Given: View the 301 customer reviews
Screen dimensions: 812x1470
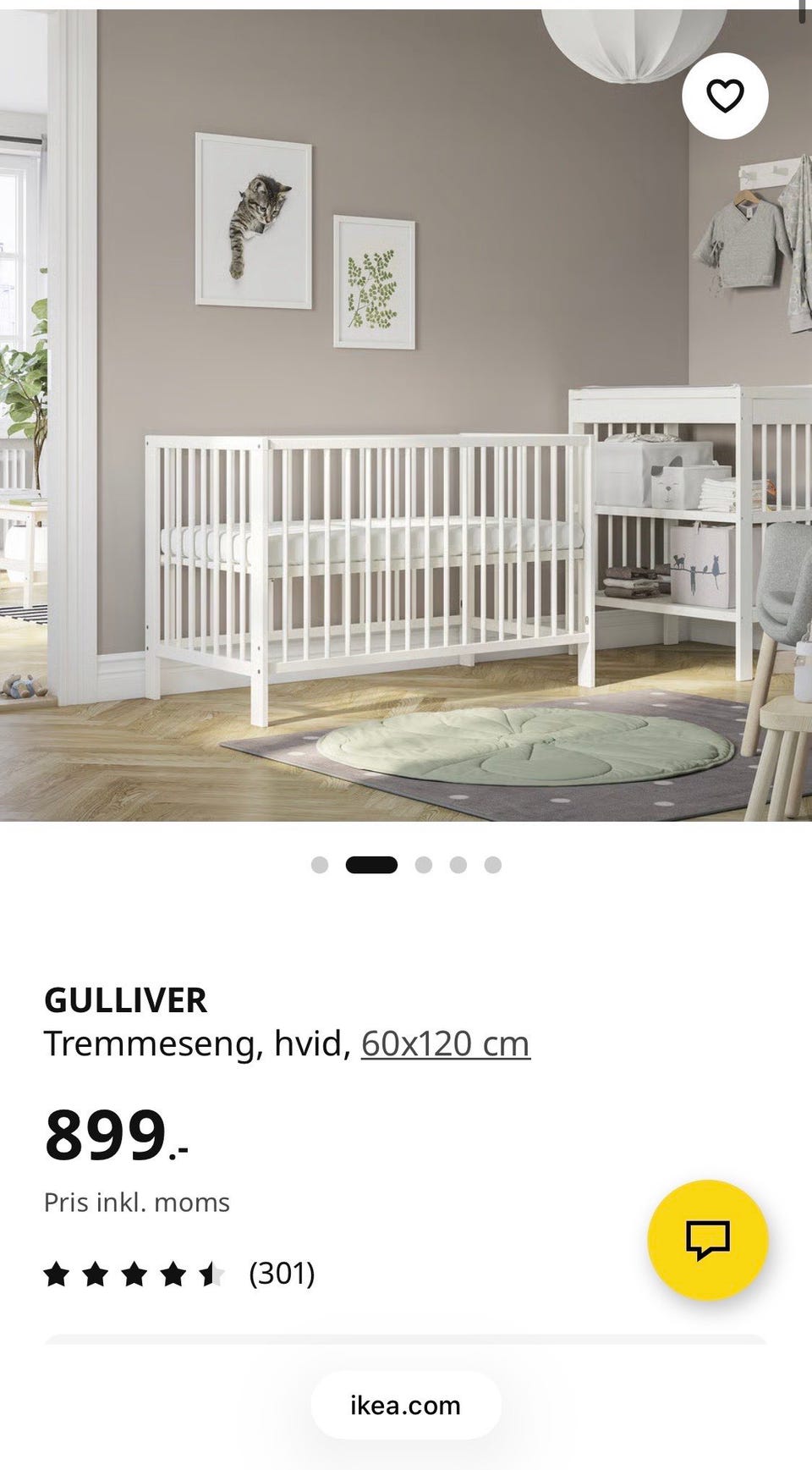Looking at the screenshot, I should 281,1272.
